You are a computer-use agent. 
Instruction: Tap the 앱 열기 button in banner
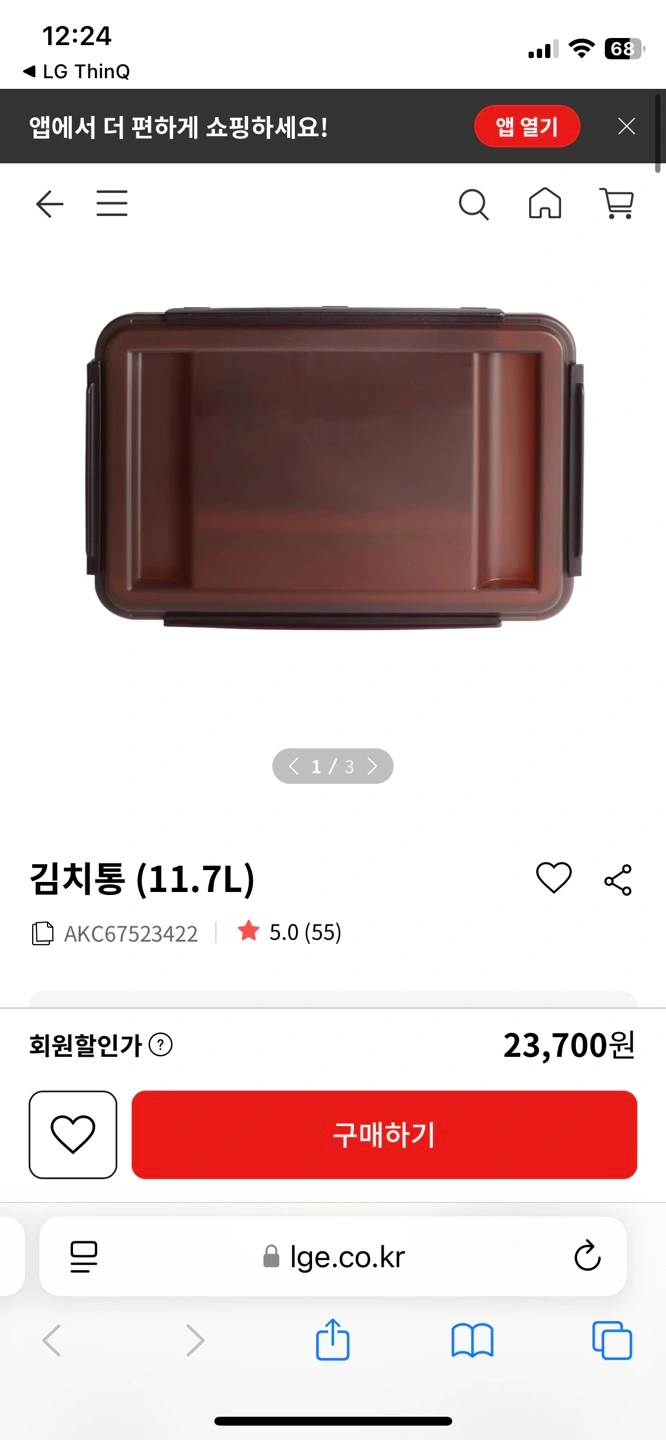click(x=527, y=126)
